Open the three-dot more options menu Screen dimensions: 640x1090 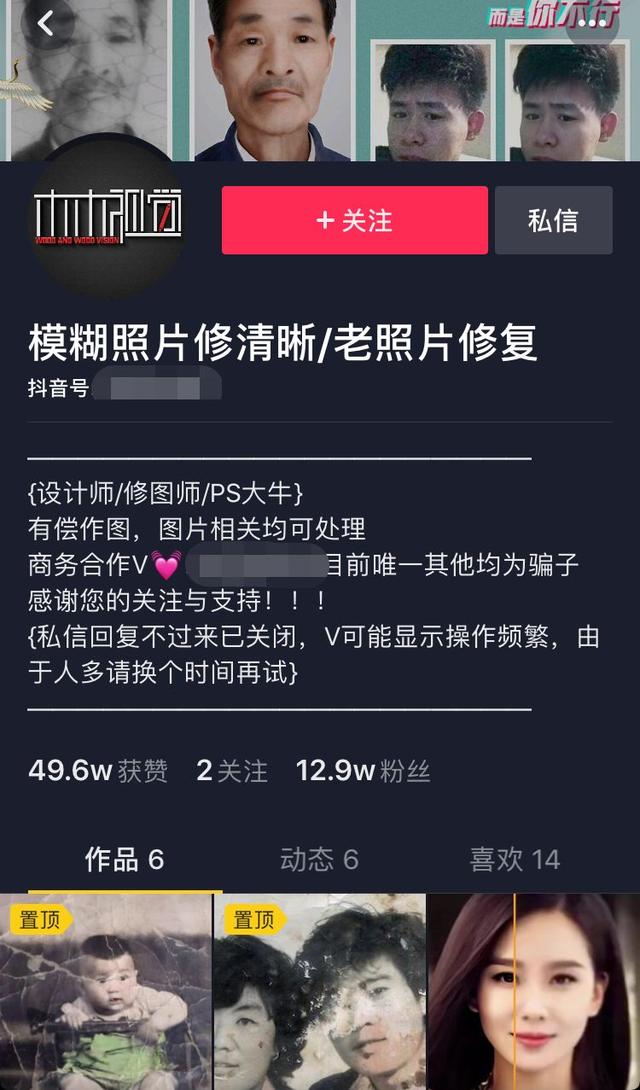point(598,20)
